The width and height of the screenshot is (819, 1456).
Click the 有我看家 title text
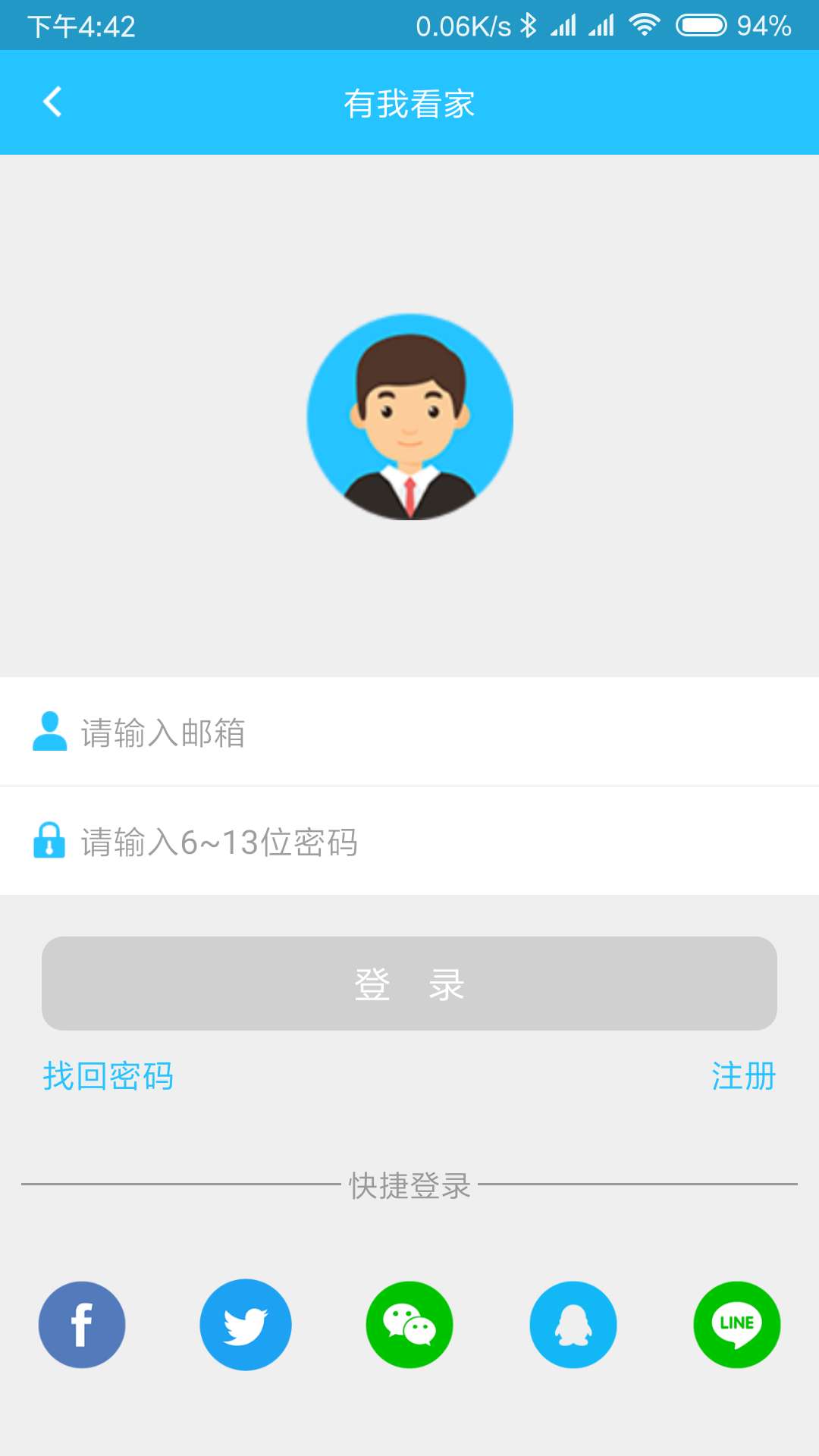[409, 102]
